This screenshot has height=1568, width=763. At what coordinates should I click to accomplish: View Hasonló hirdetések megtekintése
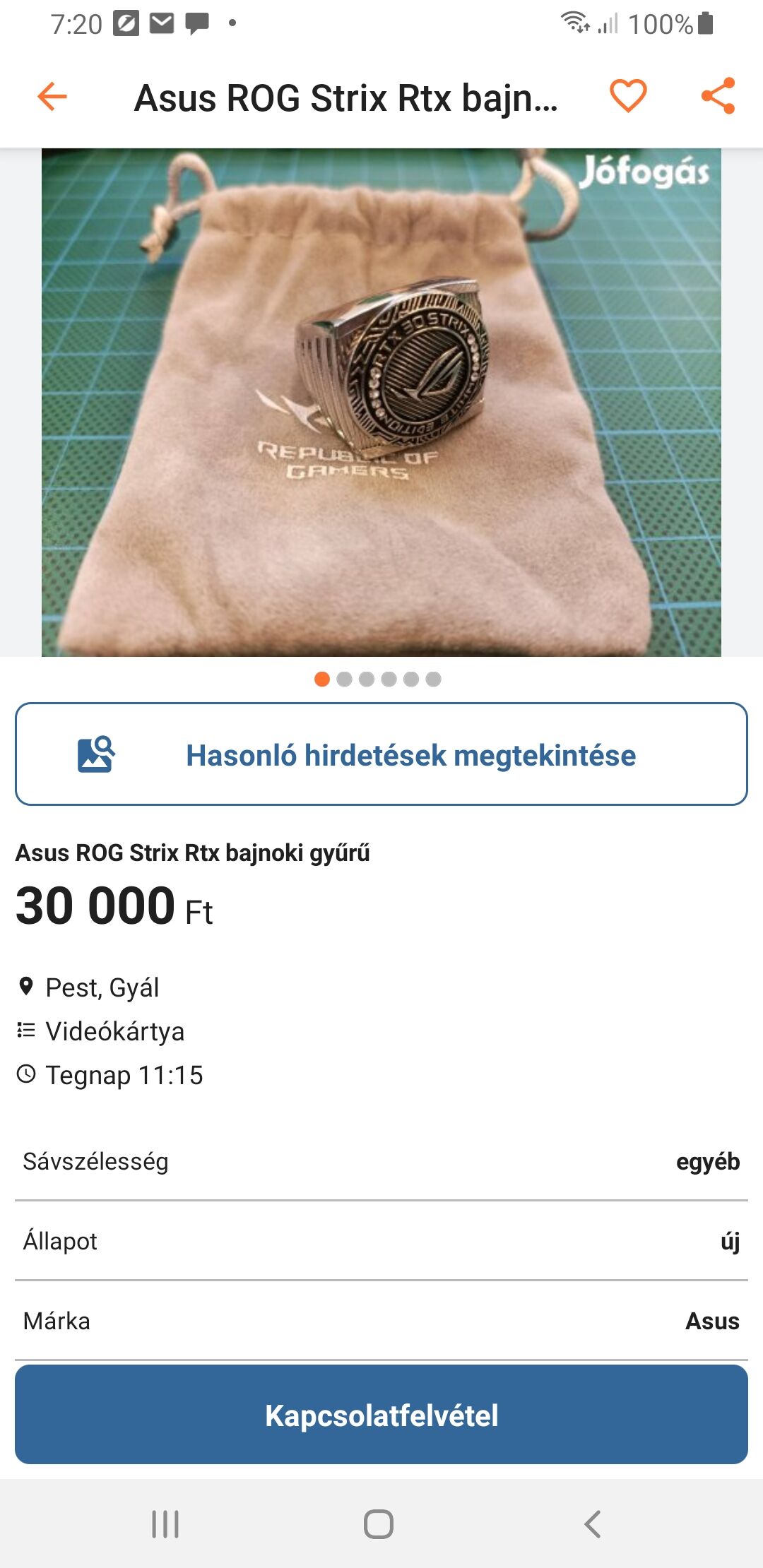[x=381, y=754]
